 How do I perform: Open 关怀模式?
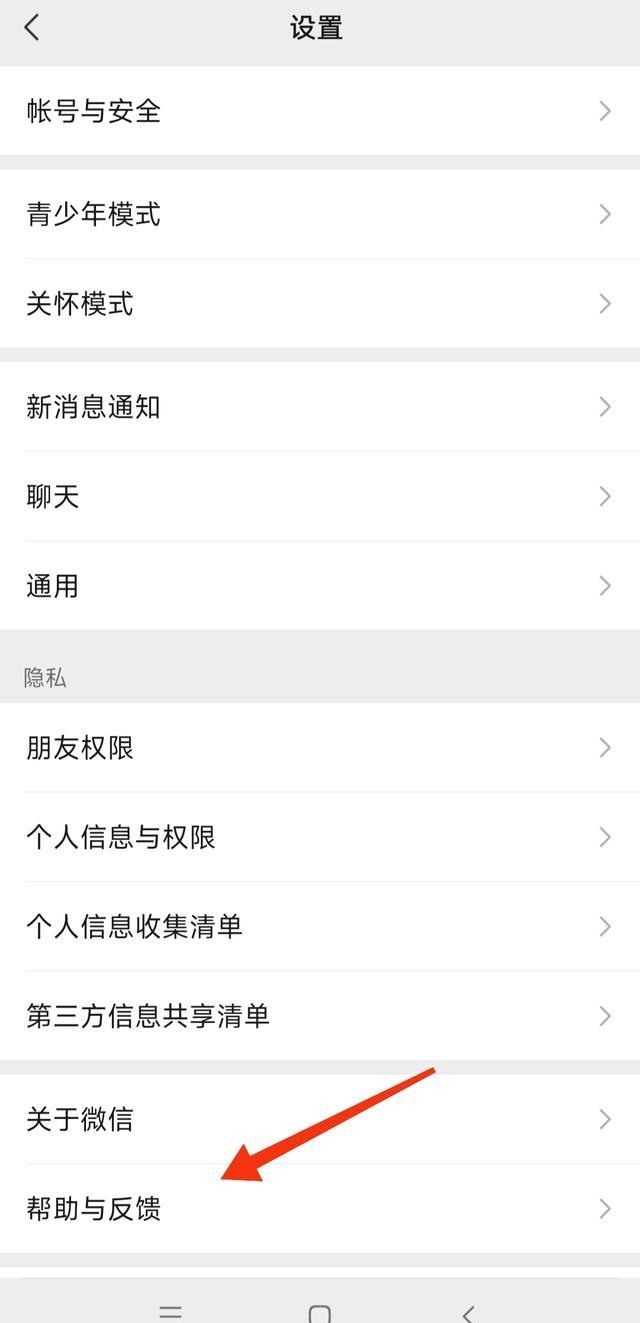tap(320, 304)
